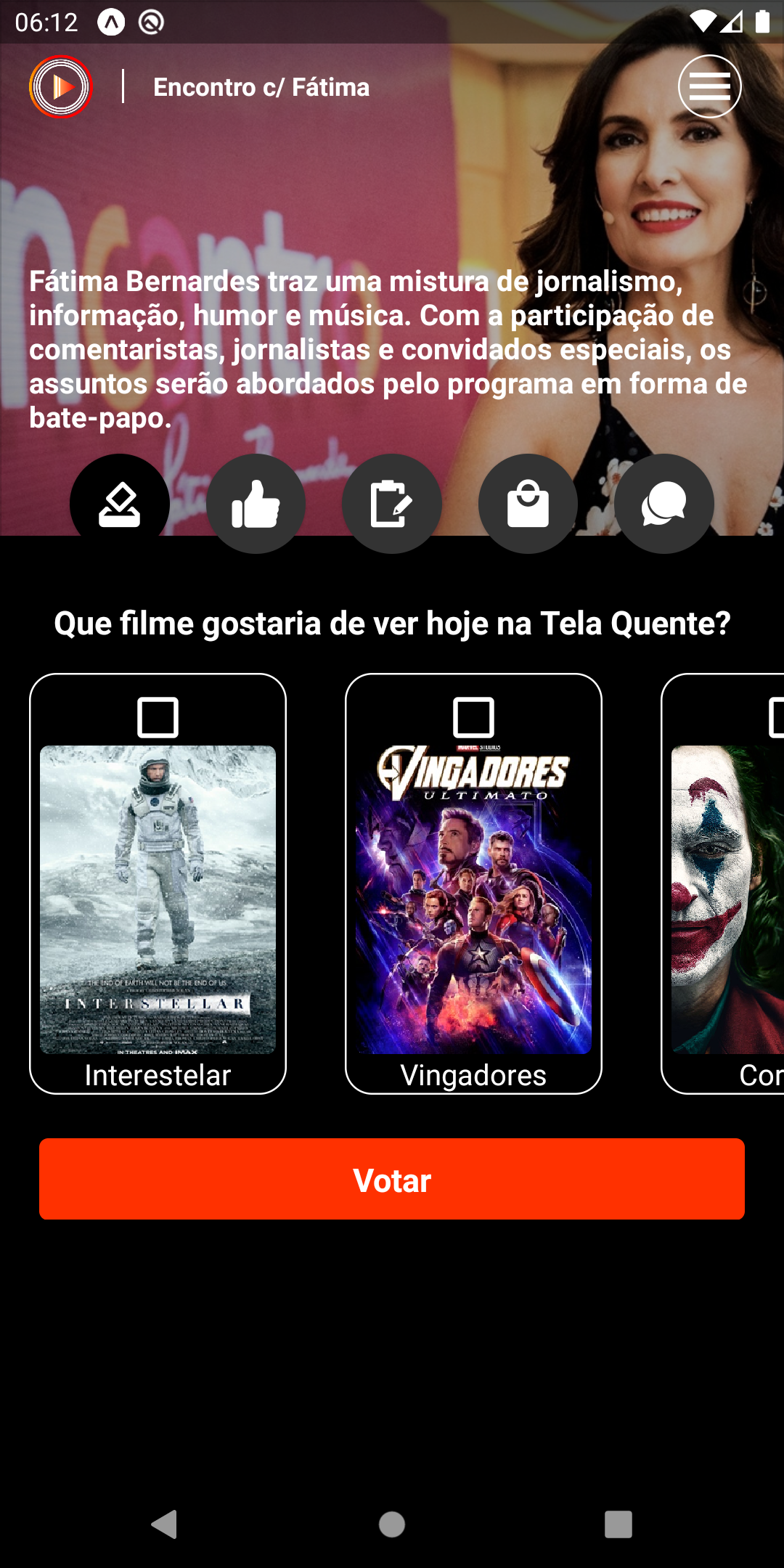Open the shopping bag store feature
The height and width of the screenshot is (1568, 784).
point(528,503)
